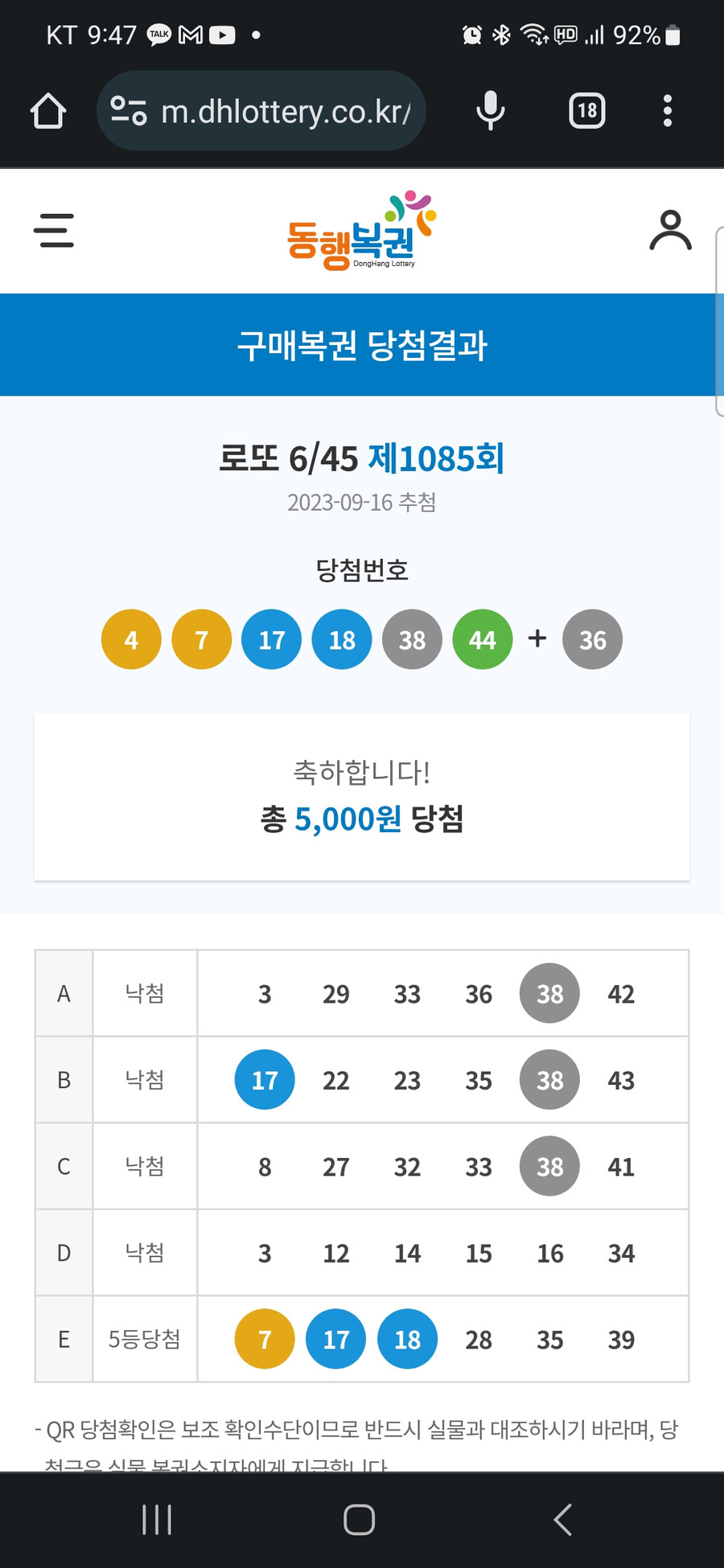Open the 제1085회 draw selector link
Image resolution: width=724 pixels, height=1568 pixels.
click(x=438, y=460)
